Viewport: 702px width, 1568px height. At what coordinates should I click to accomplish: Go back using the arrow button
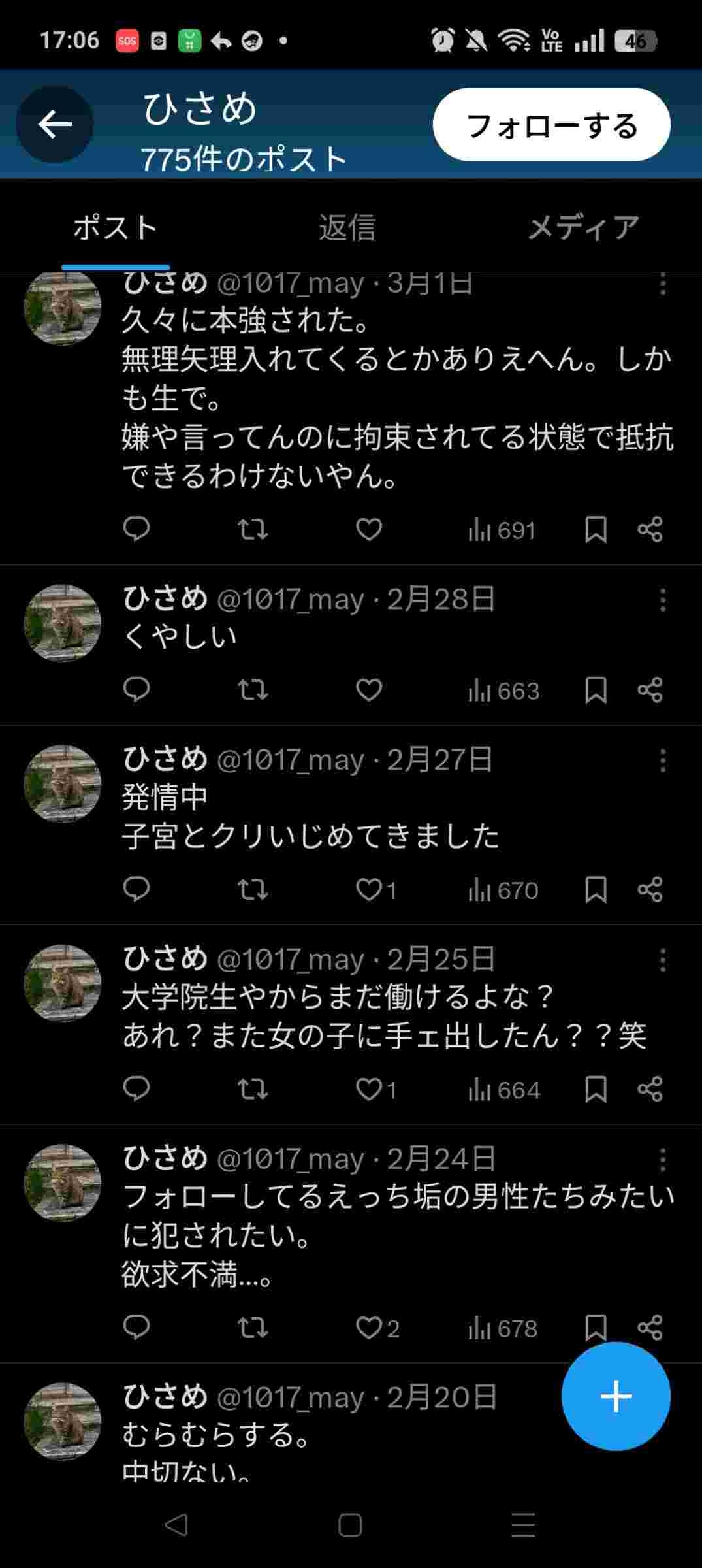55,124
